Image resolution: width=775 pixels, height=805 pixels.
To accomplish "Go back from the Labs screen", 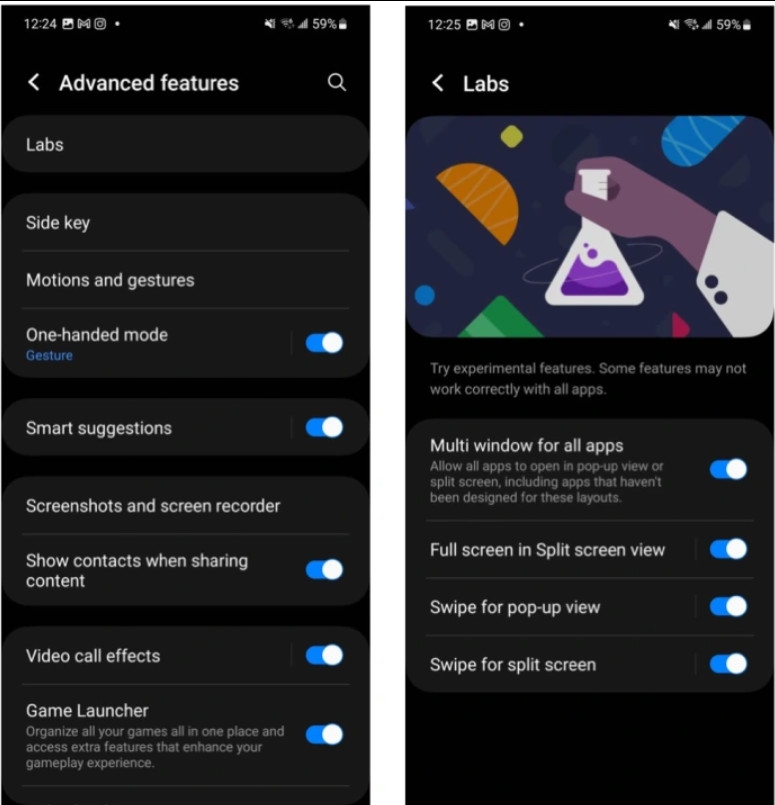I will (438, 84).
